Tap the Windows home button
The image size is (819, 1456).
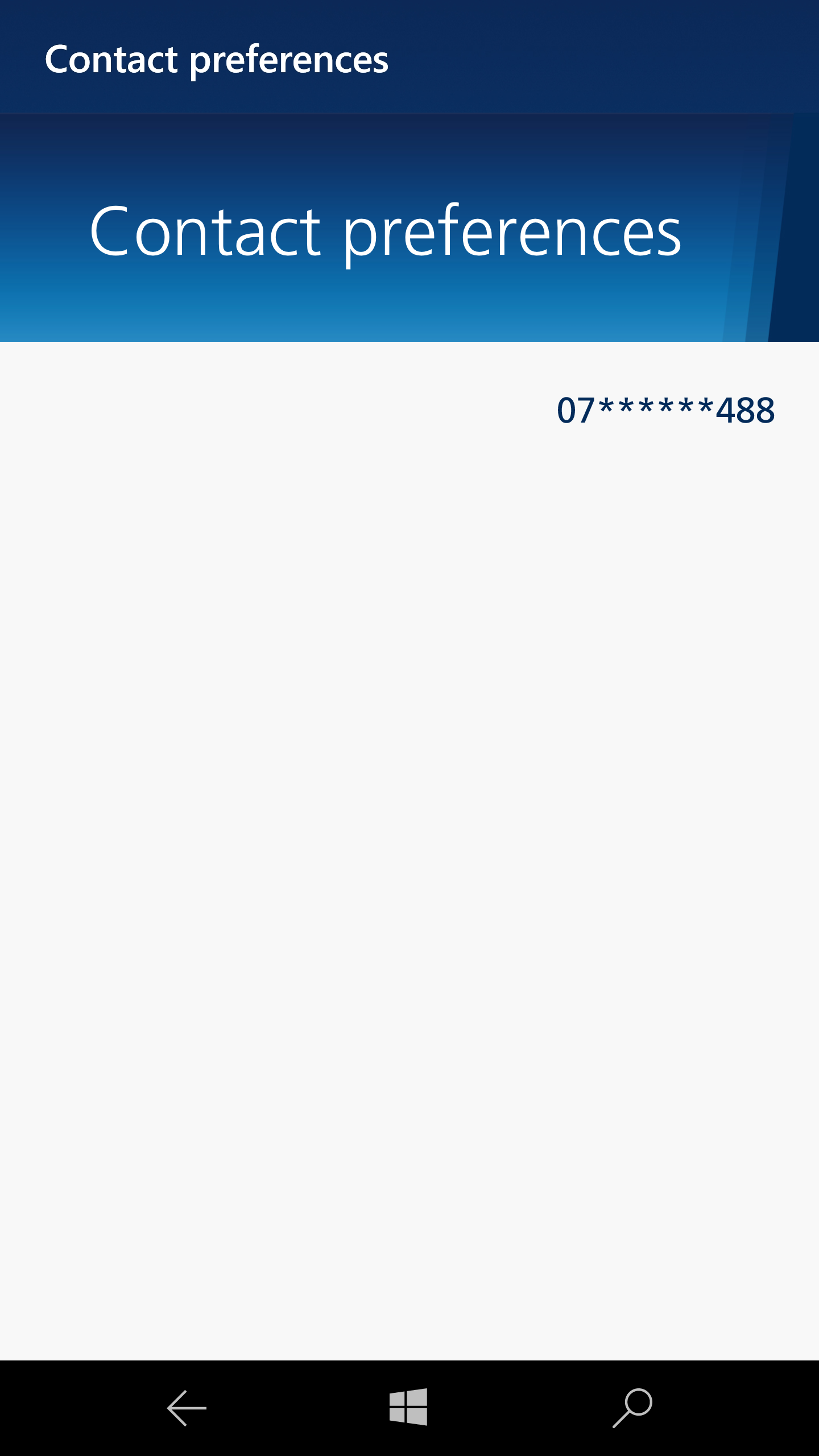pyautogui.click(x=408, y=1407)
